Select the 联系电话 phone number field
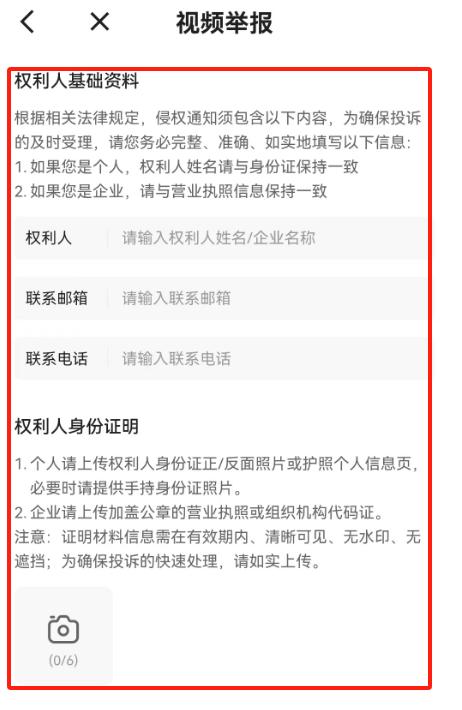 tap(221, 359)
